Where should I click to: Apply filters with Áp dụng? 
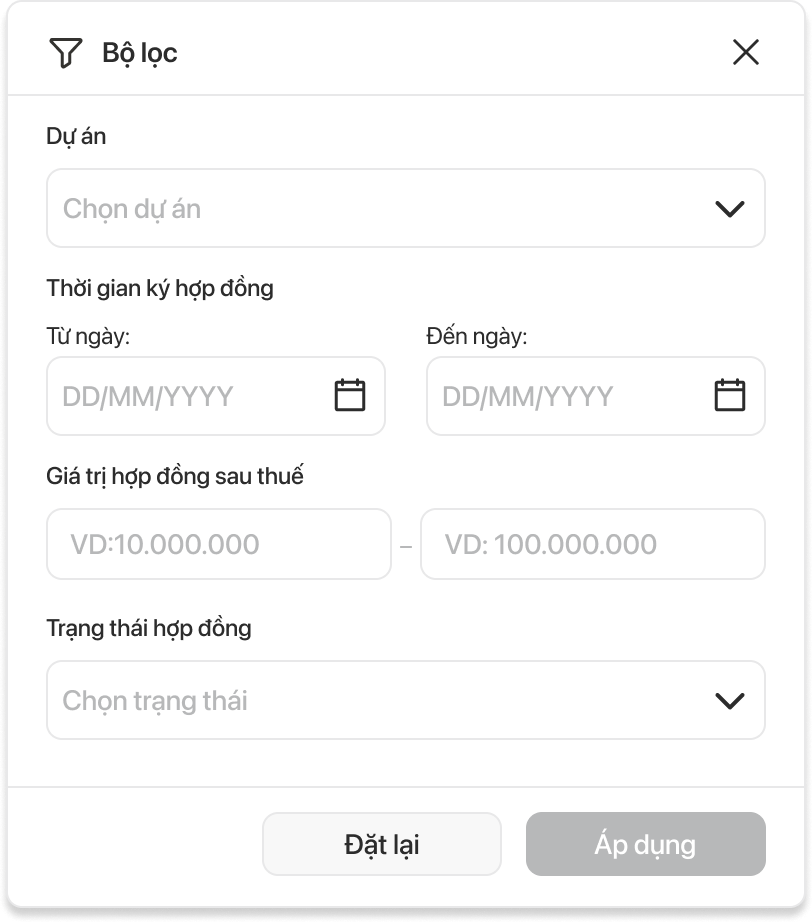[645, 844]
